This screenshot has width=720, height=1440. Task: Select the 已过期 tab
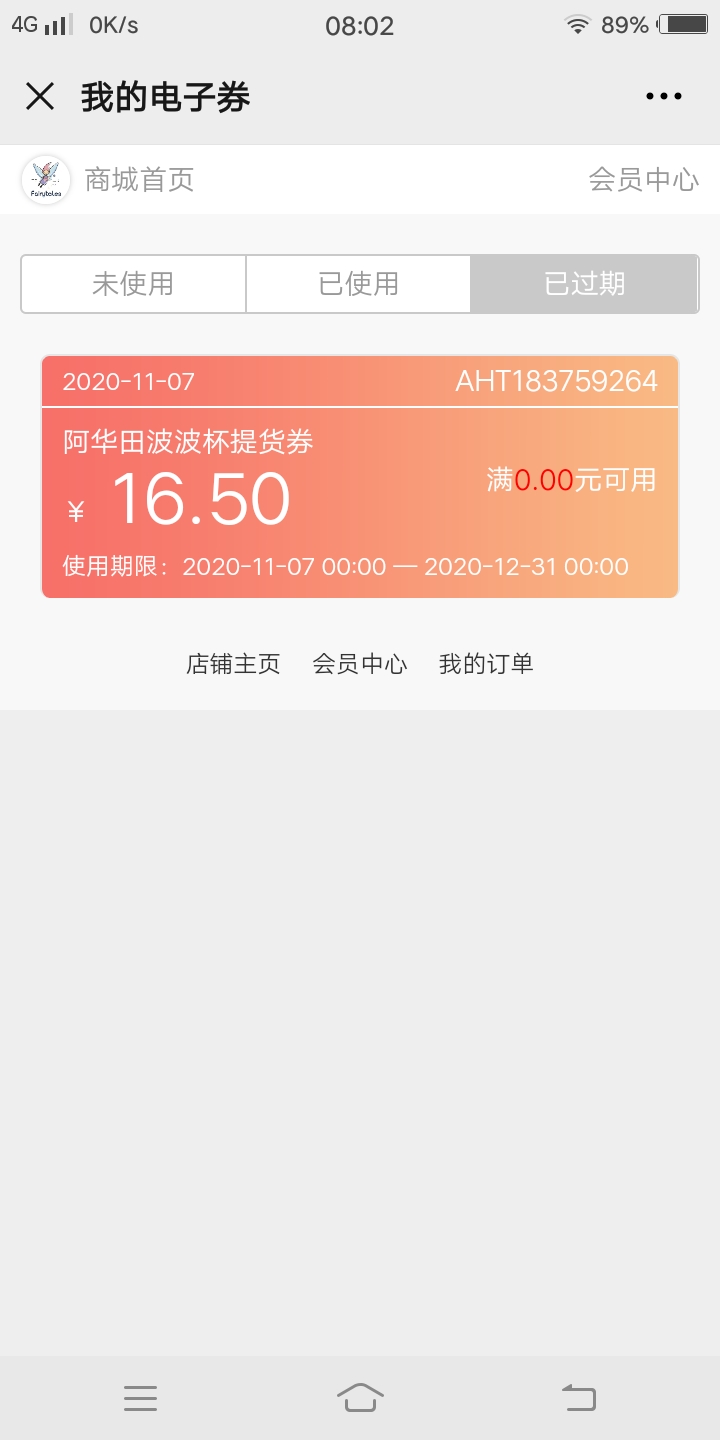click(x=584, y=284)
